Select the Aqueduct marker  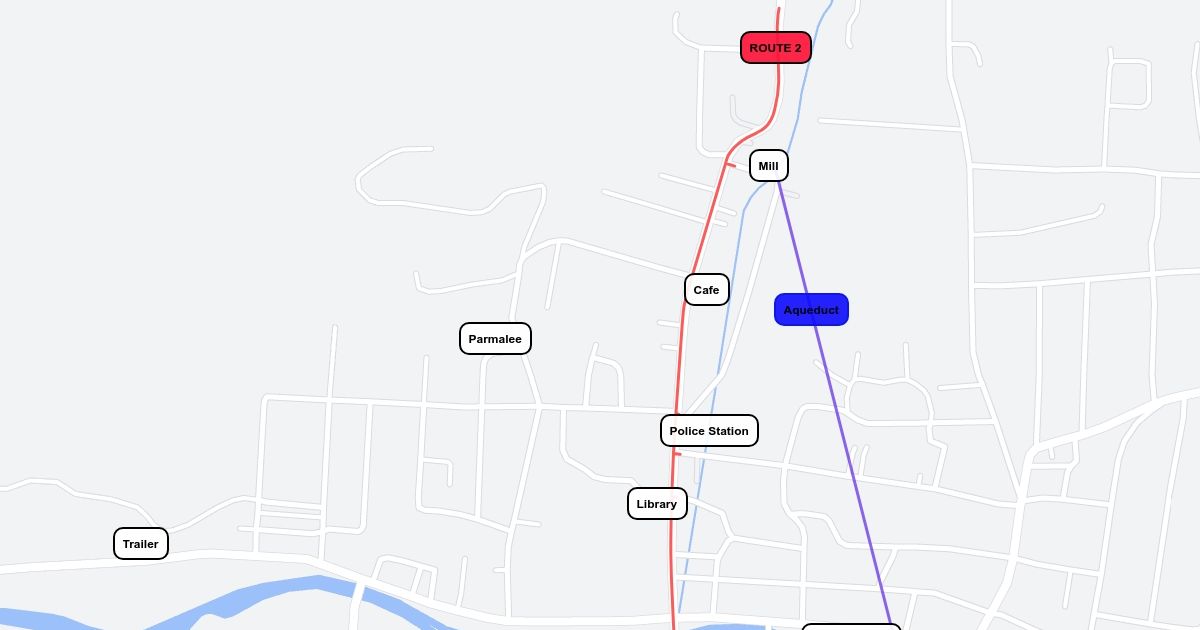pyautogui.click(x=811, y=310)
